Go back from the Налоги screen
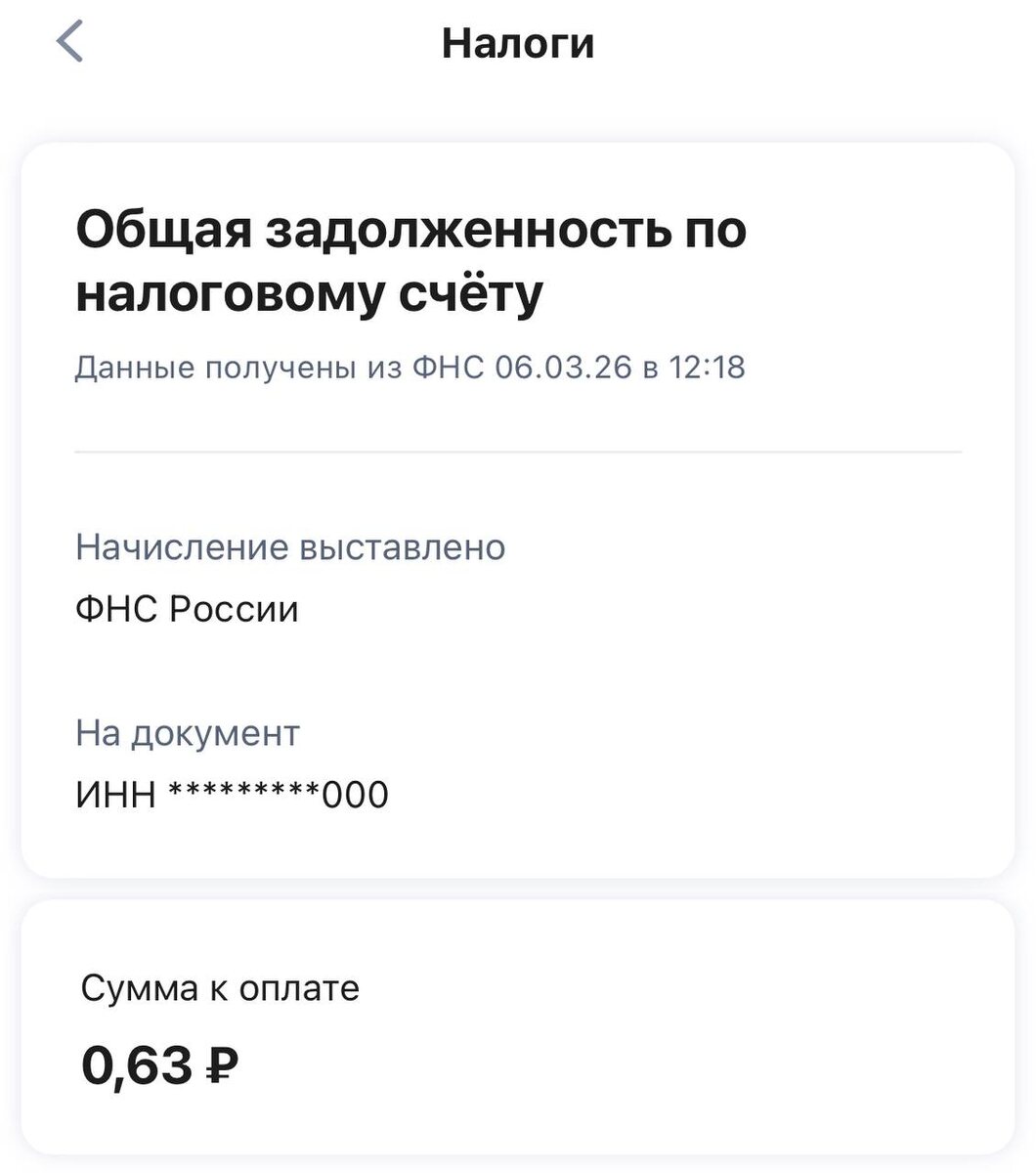The image size is (1036, 1173). (x=70, y=42)
